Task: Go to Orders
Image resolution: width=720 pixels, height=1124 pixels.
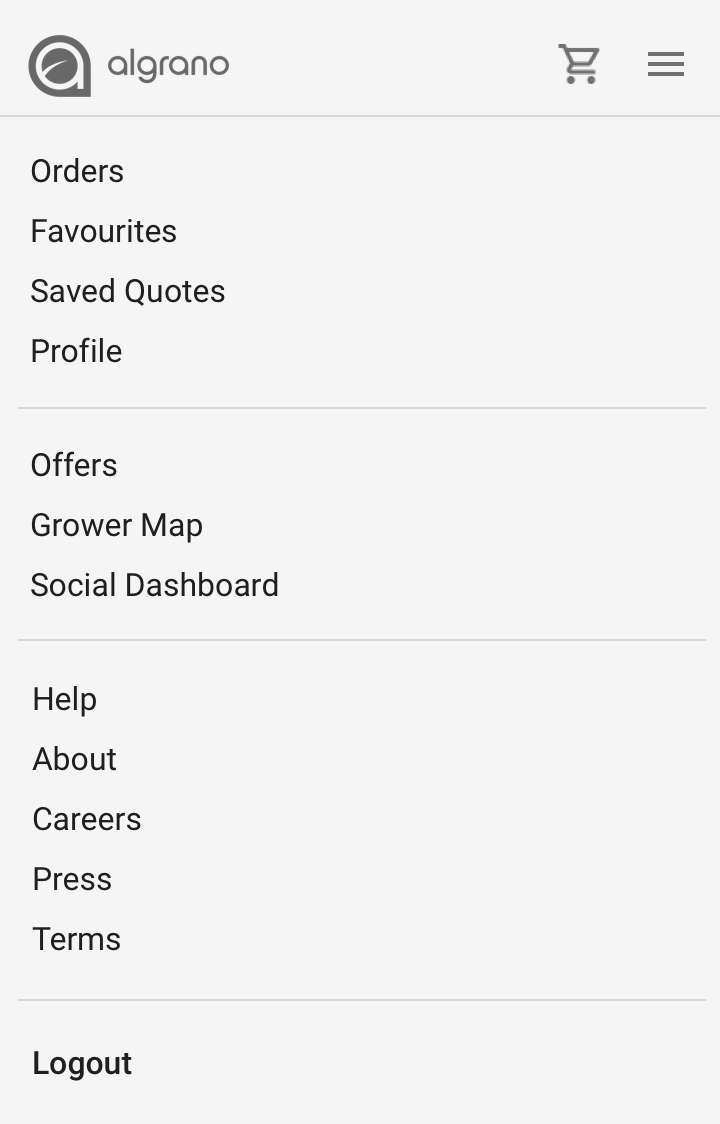Action: pos(77,171)
